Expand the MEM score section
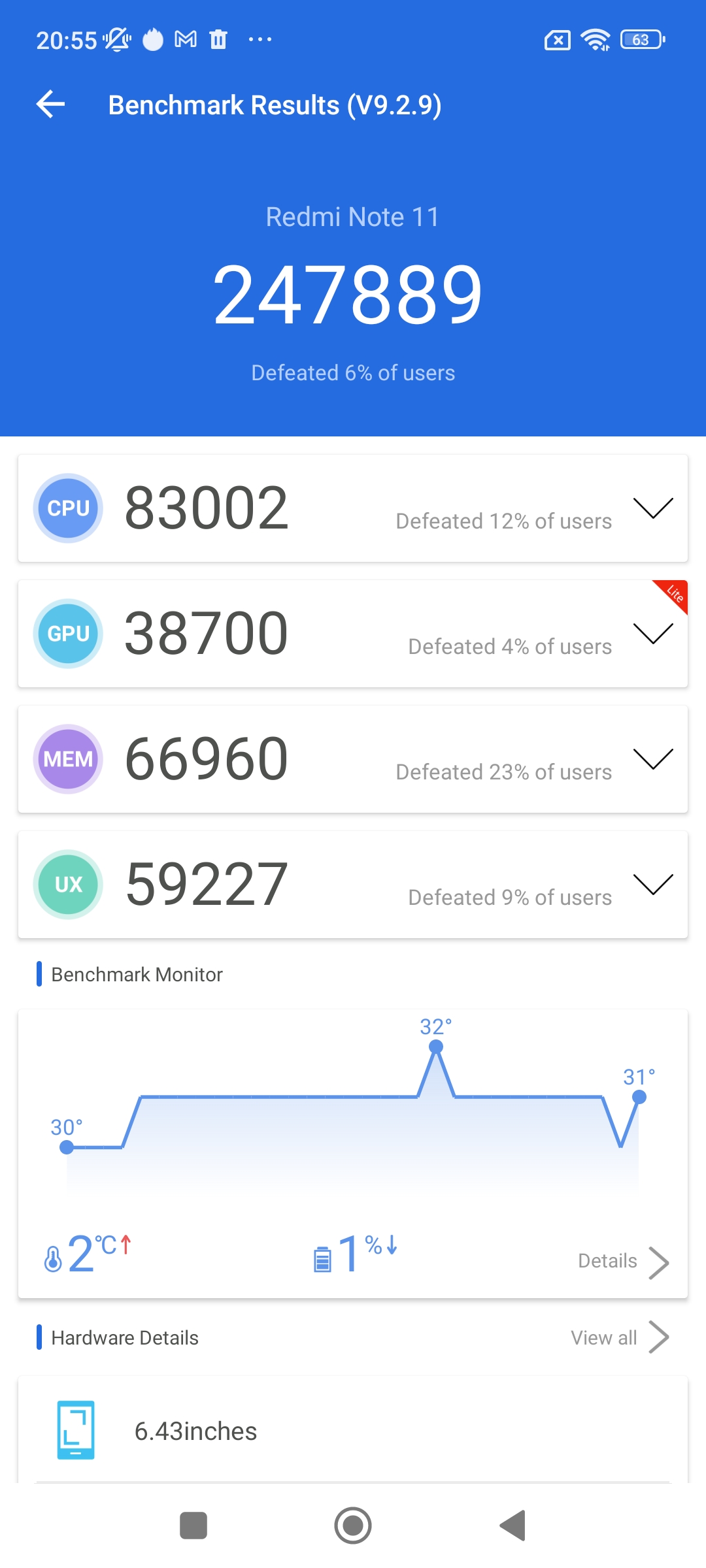The height and width of the screenshot is (1568, 706). click(652, 759)
